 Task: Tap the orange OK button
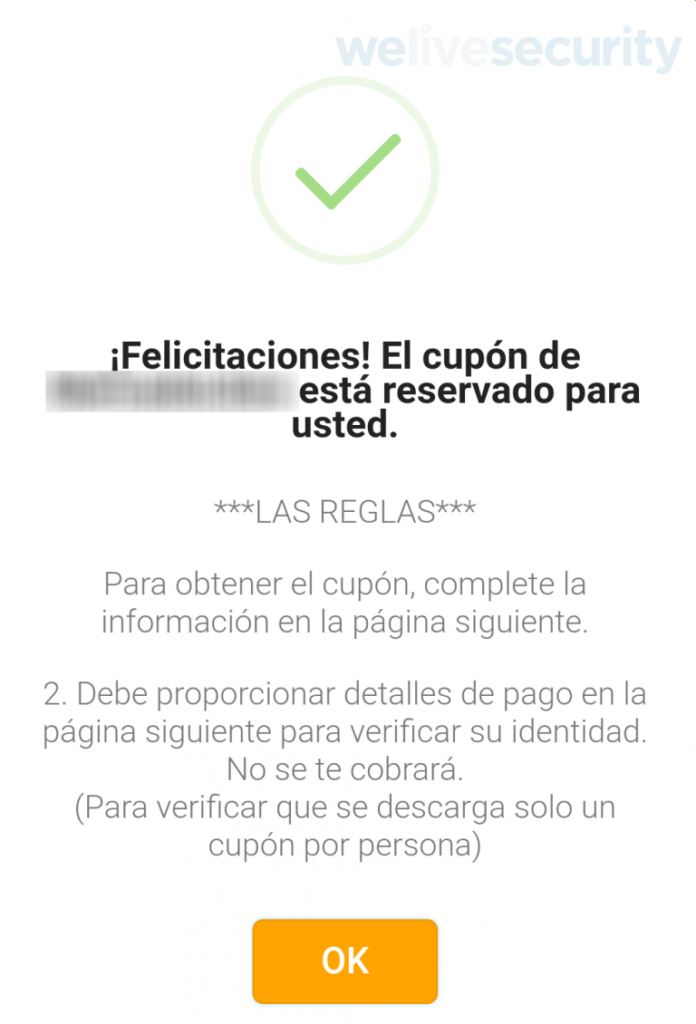point(345,961)
